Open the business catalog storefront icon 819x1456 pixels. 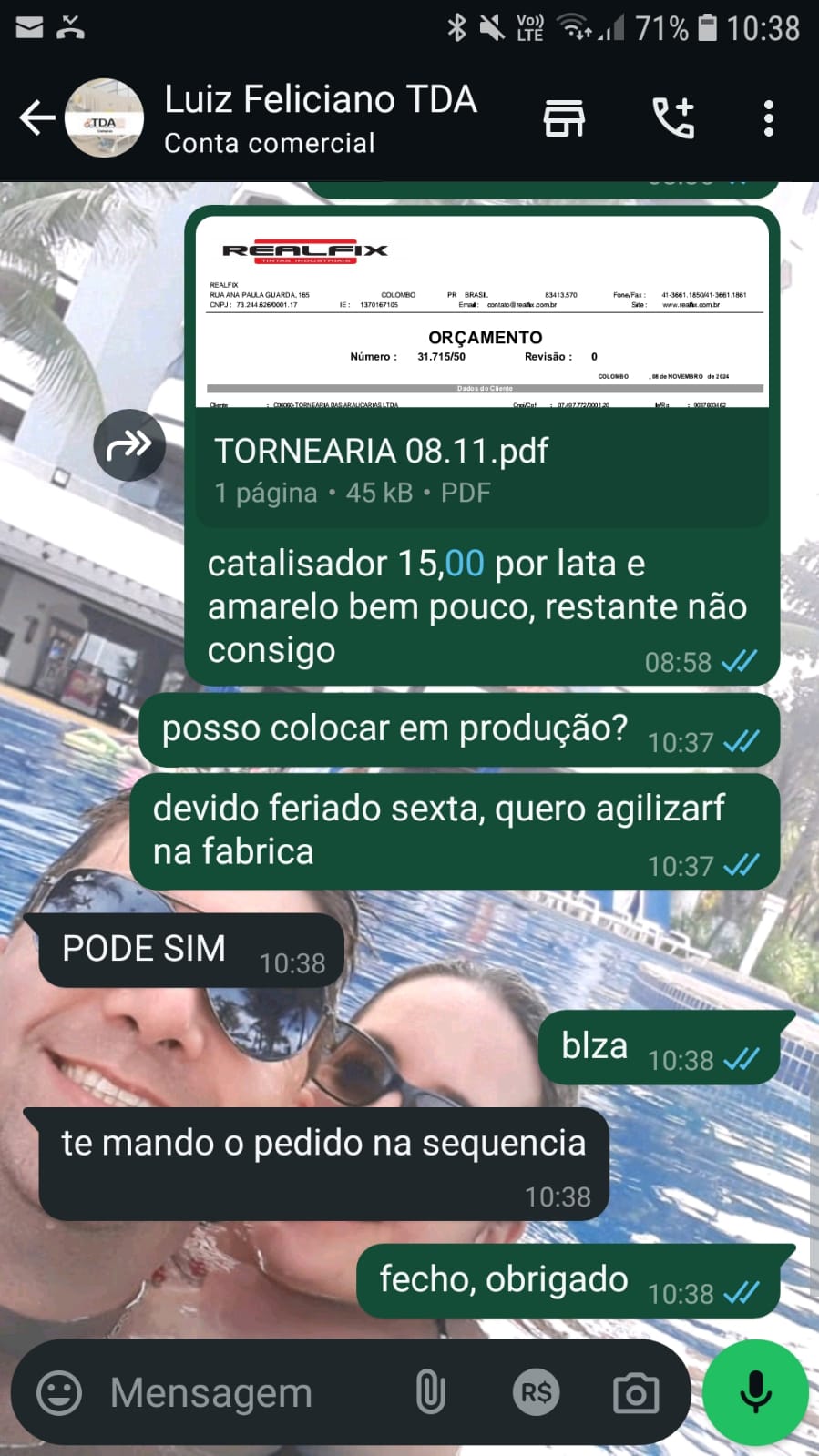pyautogui.click(x=564, y=118)
